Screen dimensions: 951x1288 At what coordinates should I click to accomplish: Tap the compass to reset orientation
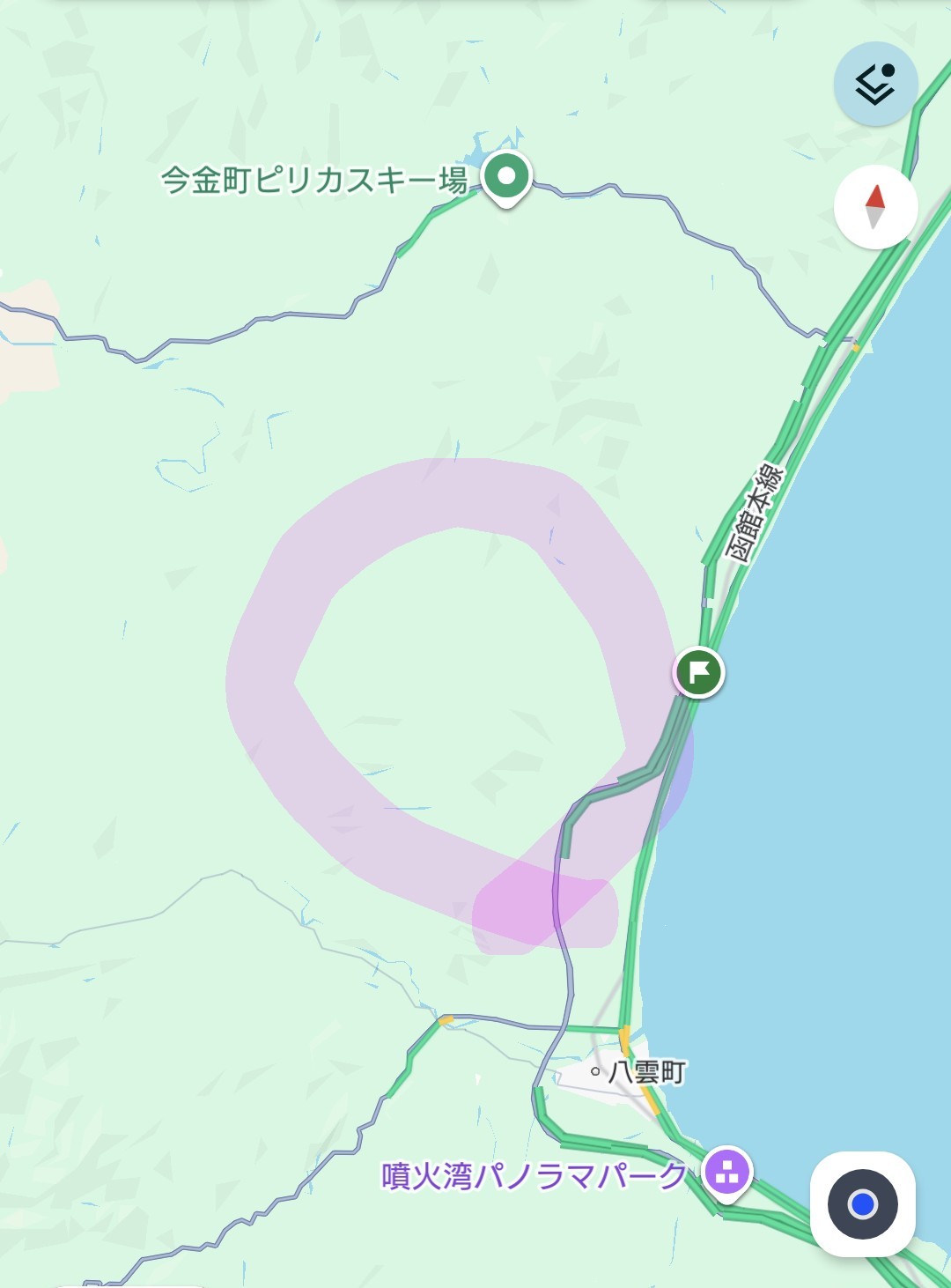(875, 207)
